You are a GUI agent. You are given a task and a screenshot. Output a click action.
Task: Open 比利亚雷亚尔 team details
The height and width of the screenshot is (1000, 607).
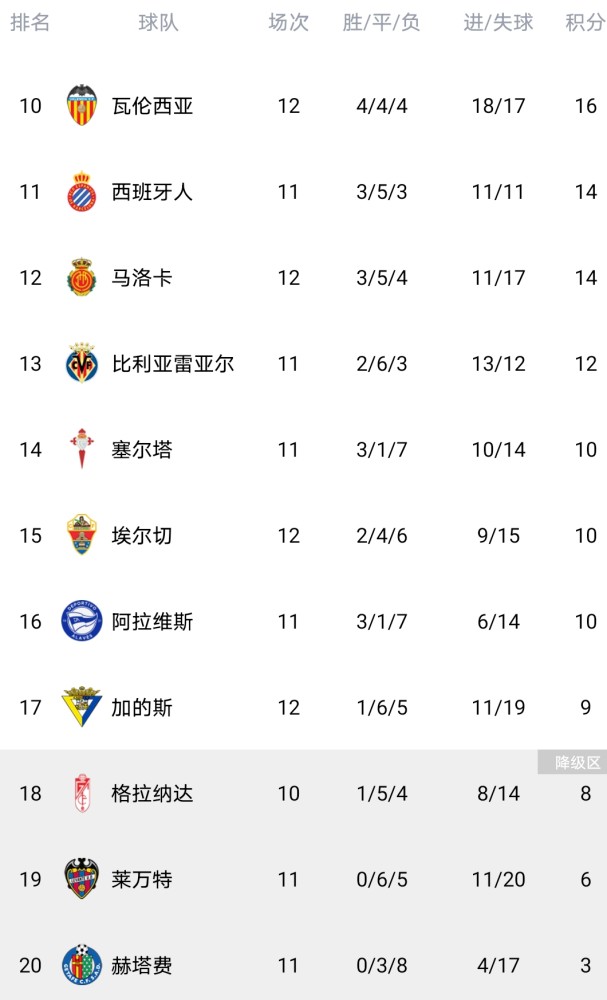coord(304,364)
